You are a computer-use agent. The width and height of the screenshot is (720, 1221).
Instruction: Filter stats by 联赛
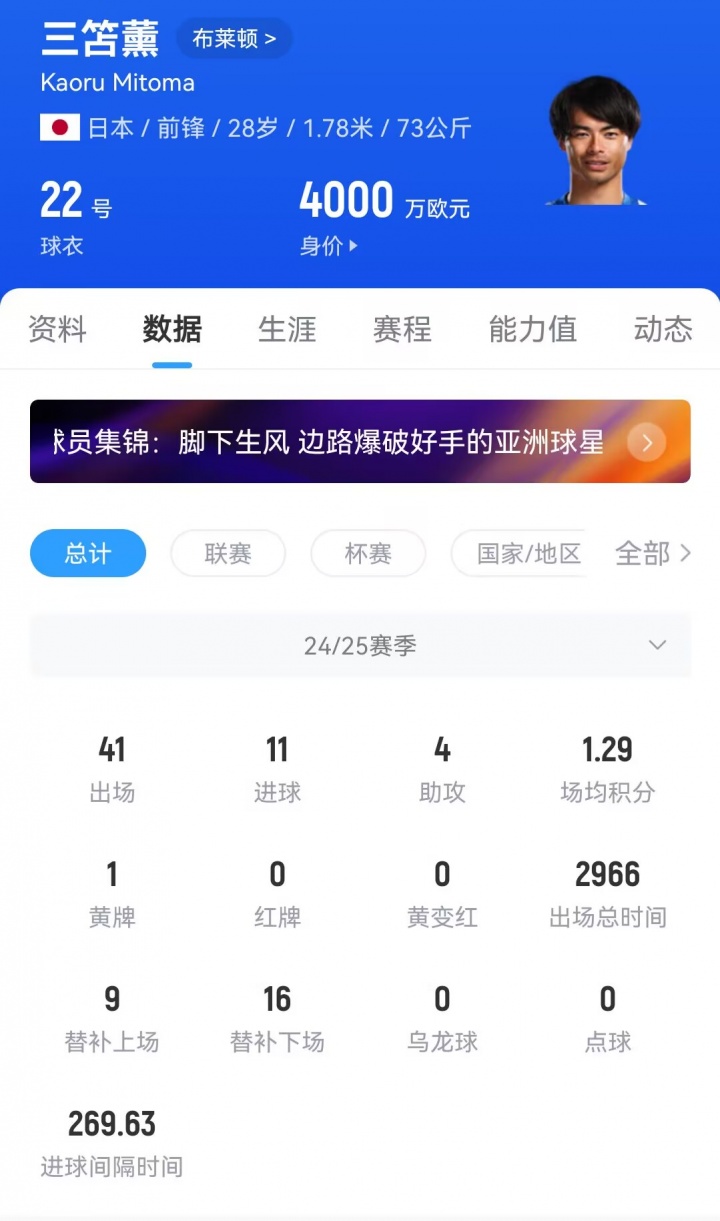[x=228, y=553]
